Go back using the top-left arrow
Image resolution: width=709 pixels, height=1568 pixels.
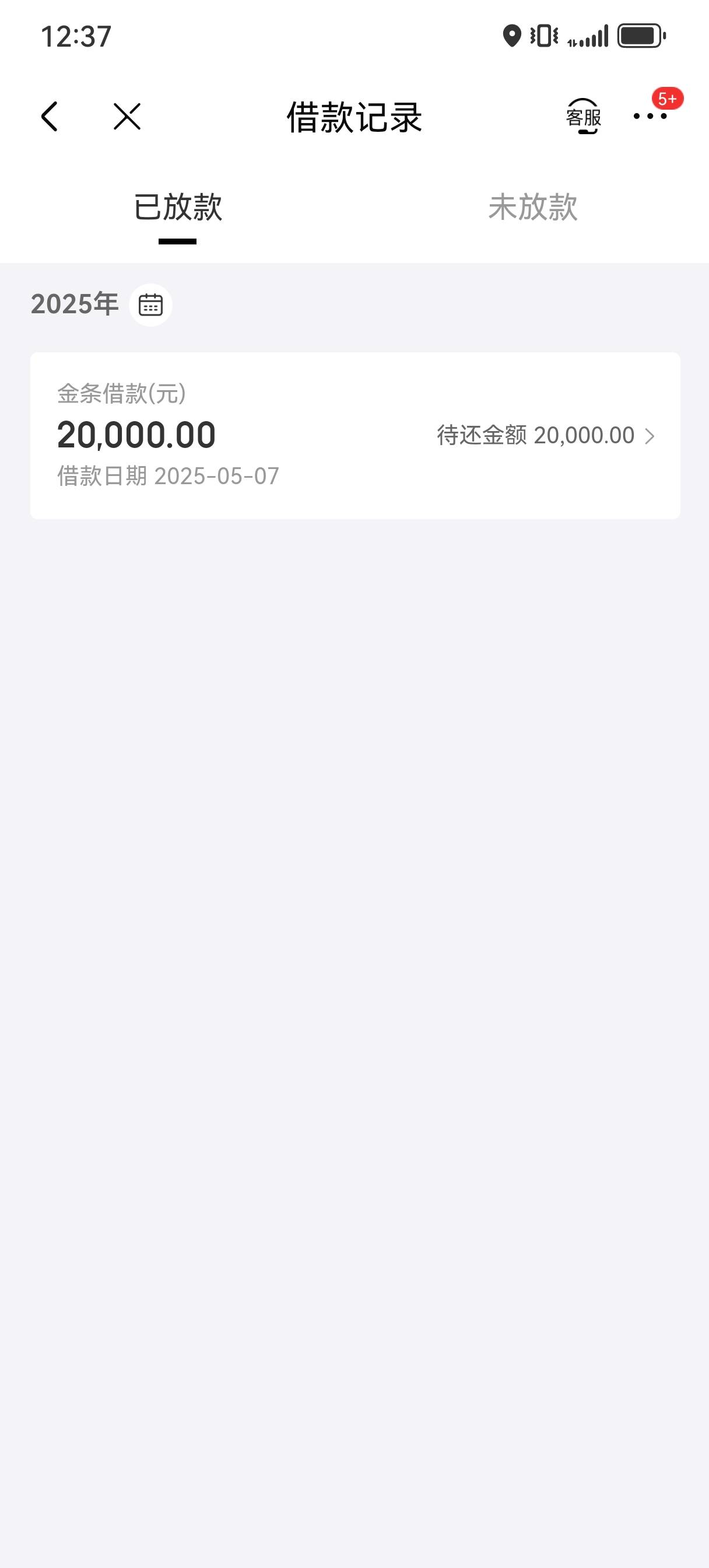point(50,116)
